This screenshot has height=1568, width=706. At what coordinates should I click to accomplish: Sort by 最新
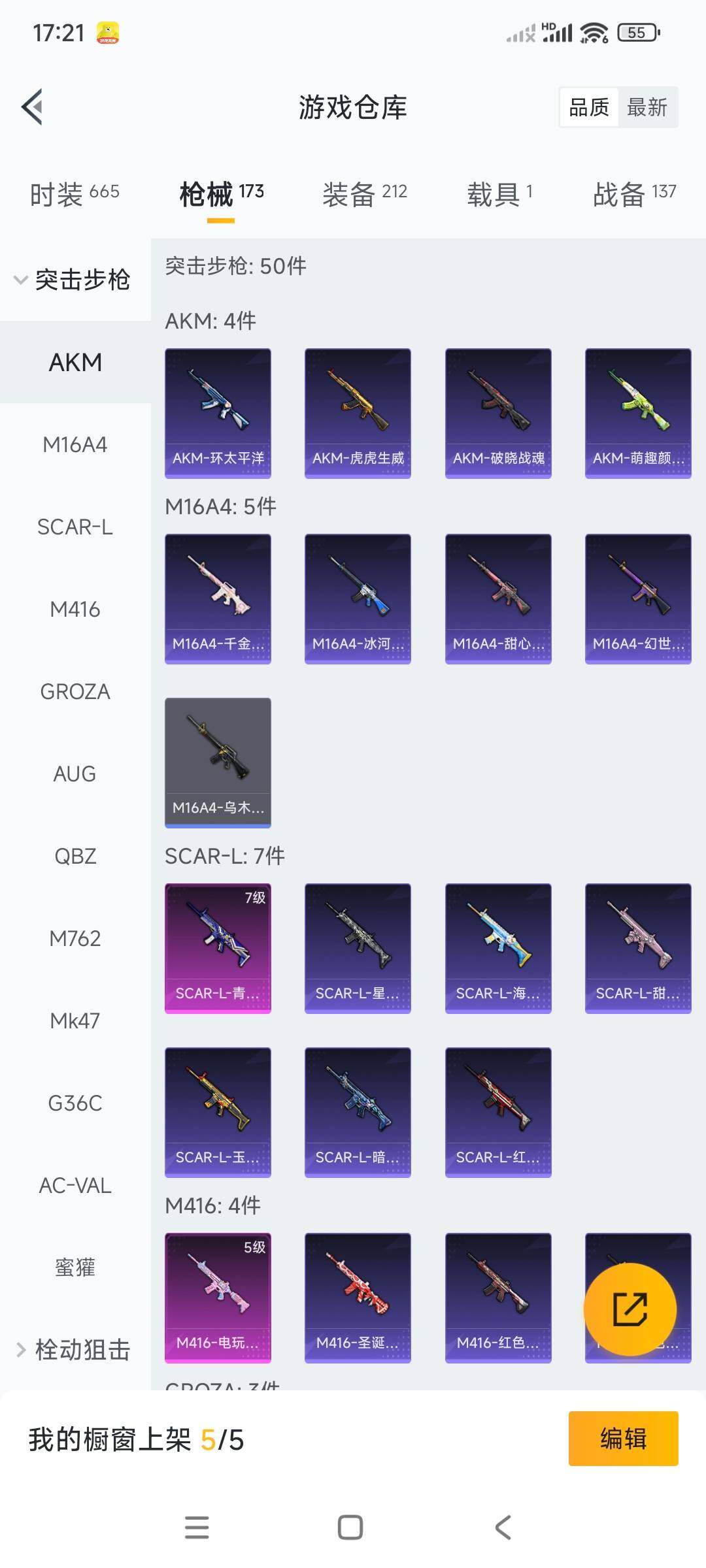[647, 107]
